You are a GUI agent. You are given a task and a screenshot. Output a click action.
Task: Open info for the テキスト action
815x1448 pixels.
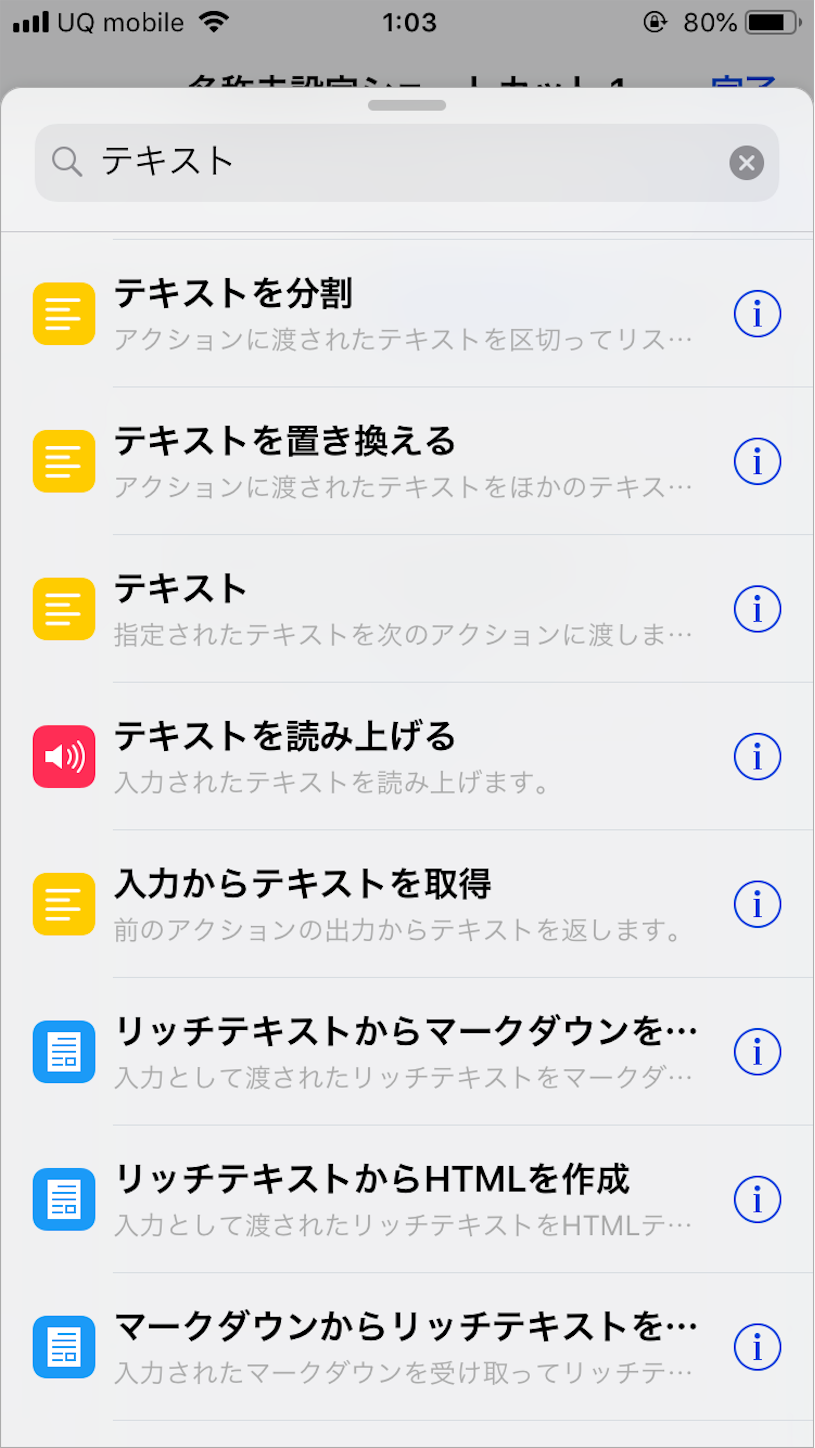(757, 609)
